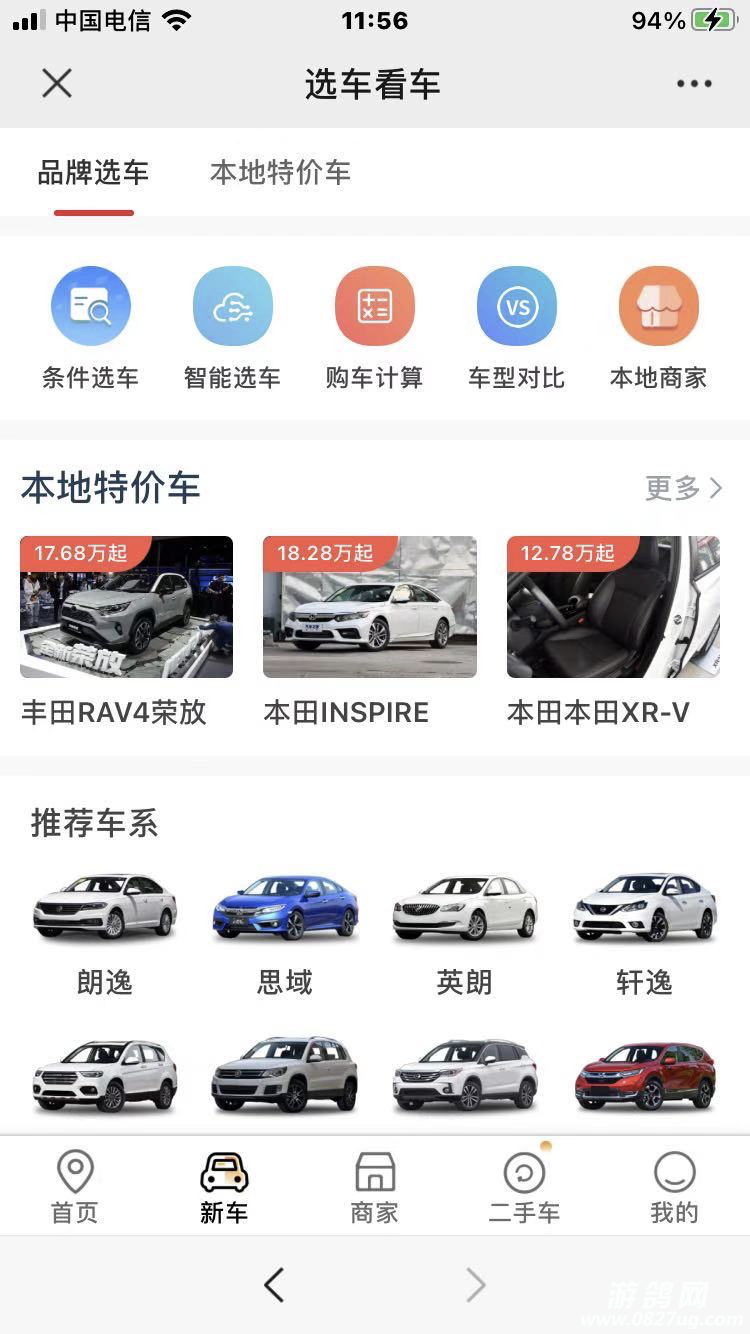Open the three-dot overflow menu

tap(694, 84)
